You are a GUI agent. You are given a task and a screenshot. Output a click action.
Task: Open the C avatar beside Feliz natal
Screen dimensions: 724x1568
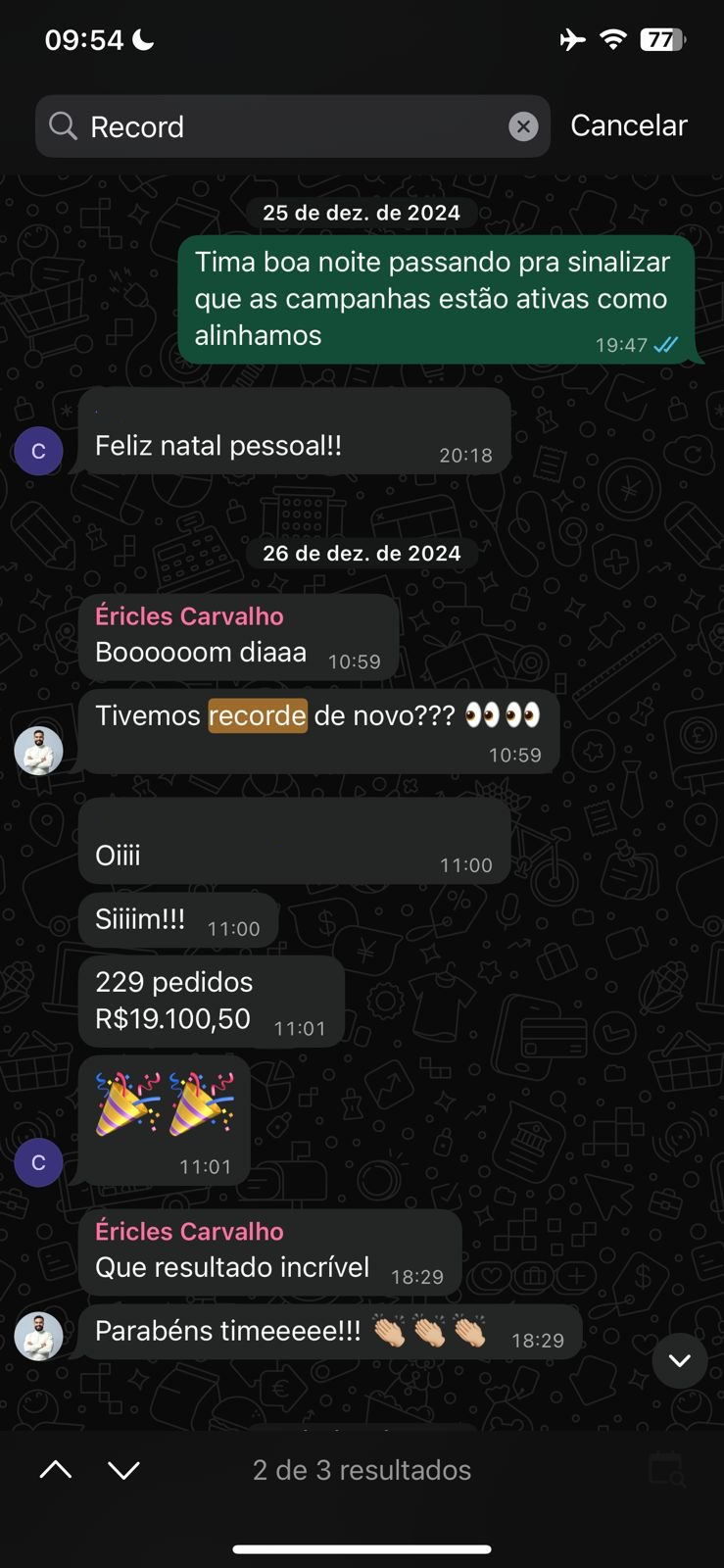tap(38, 451)
